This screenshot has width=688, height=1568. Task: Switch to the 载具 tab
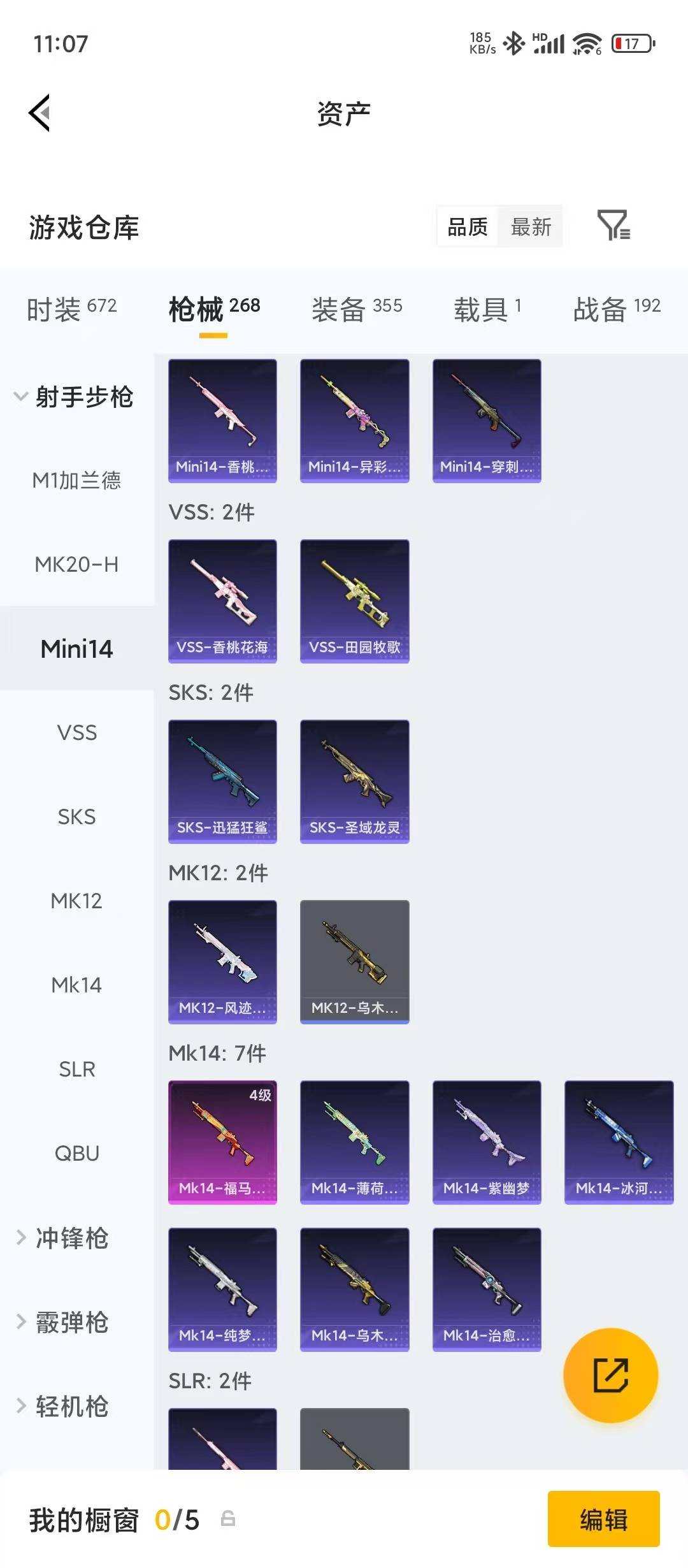click(x=487, y=309)
